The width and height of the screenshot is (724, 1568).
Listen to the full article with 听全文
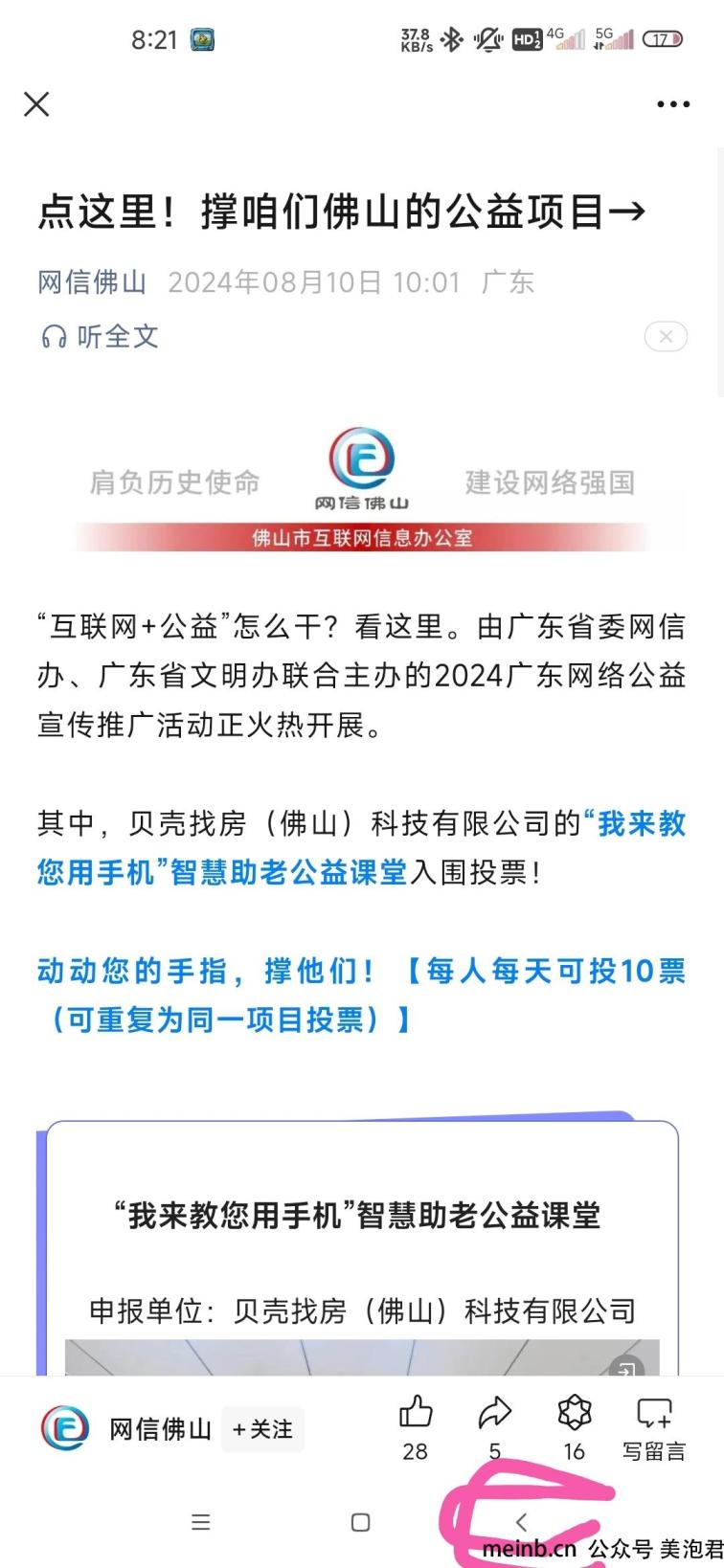[x=99, y=336]
